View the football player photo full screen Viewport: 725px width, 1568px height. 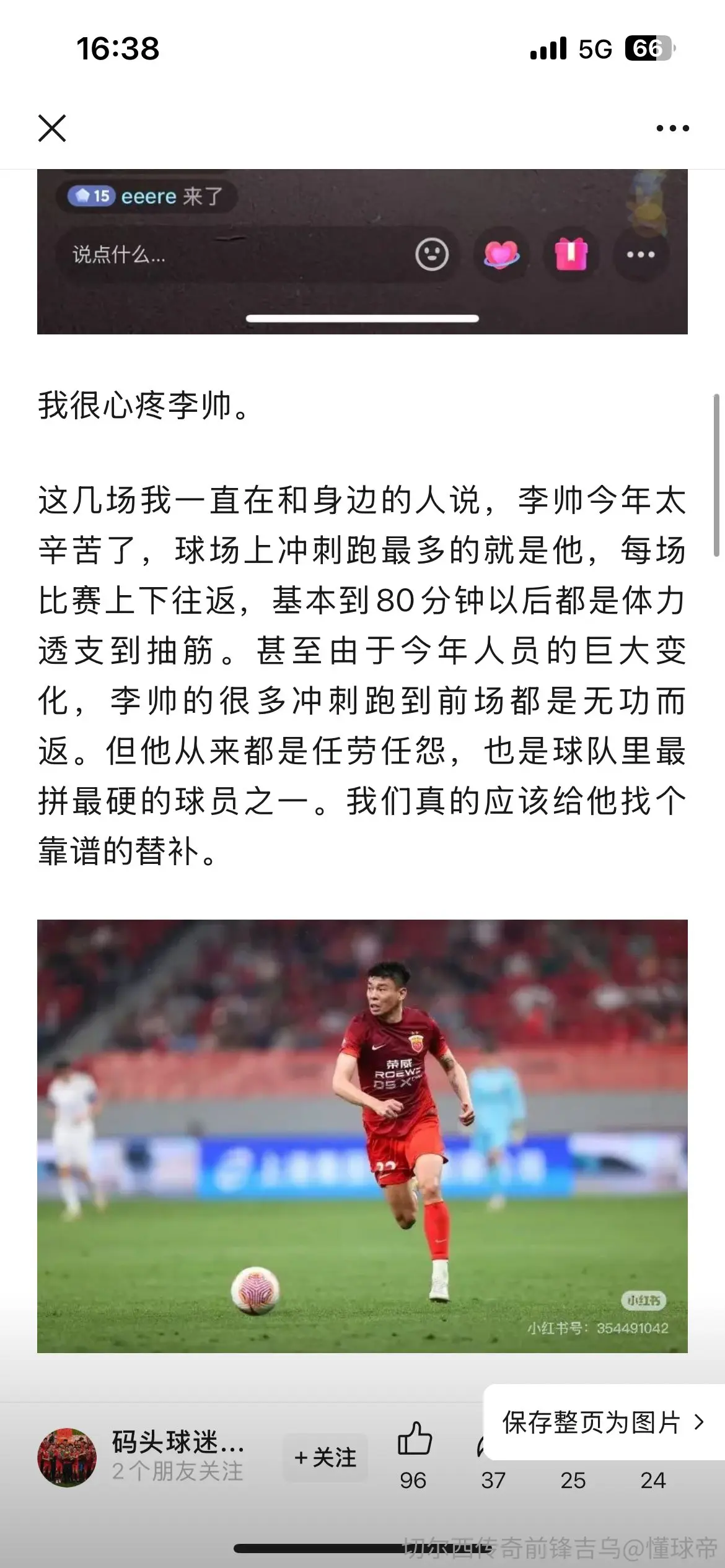[362, 1136]
